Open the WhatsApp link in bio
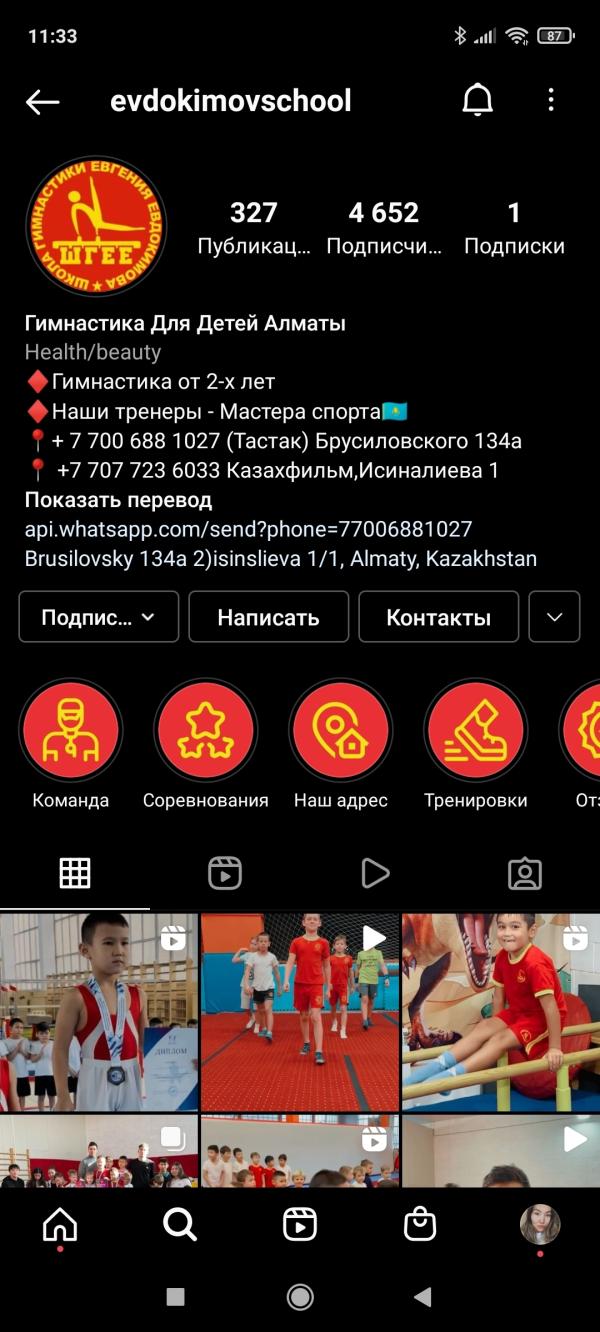The height and width of the screenshot is (1332, 600). click(248, 529)
